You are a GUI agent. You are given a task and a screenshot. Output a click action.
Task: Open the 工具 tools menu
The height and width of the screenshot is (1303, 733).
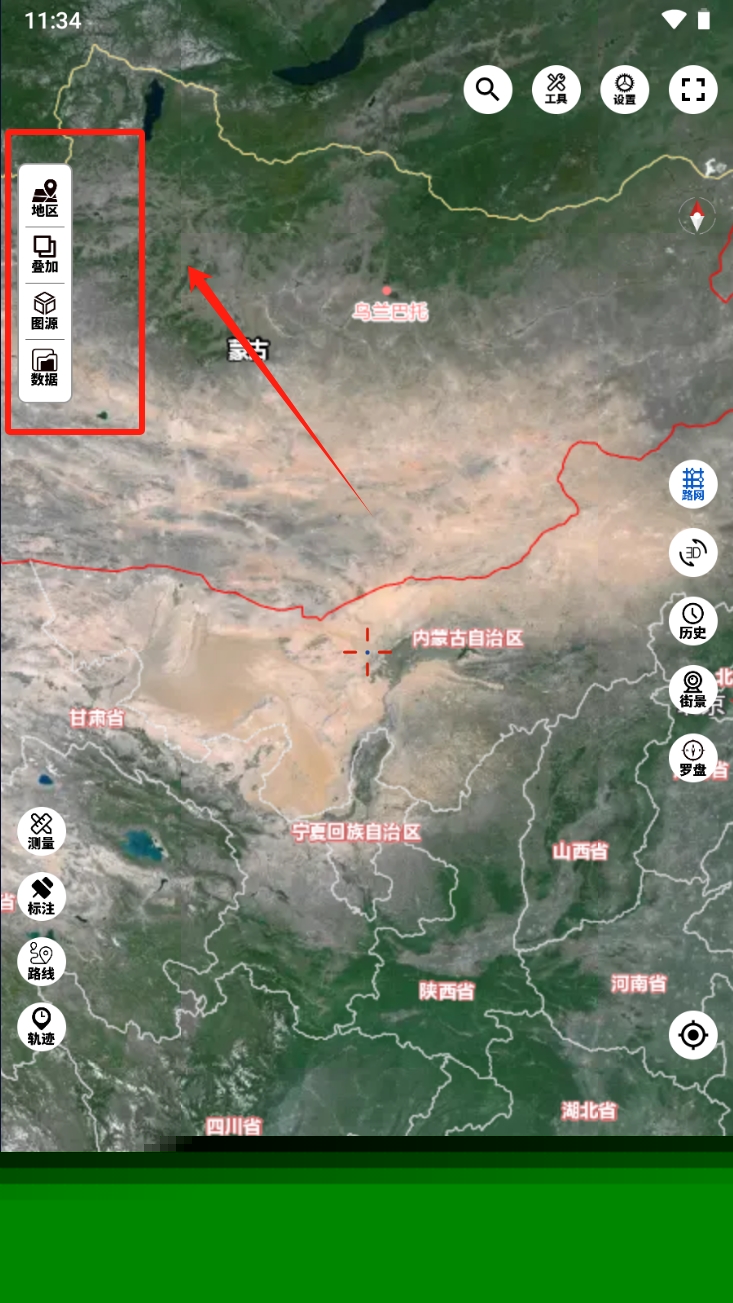point(557,90)
